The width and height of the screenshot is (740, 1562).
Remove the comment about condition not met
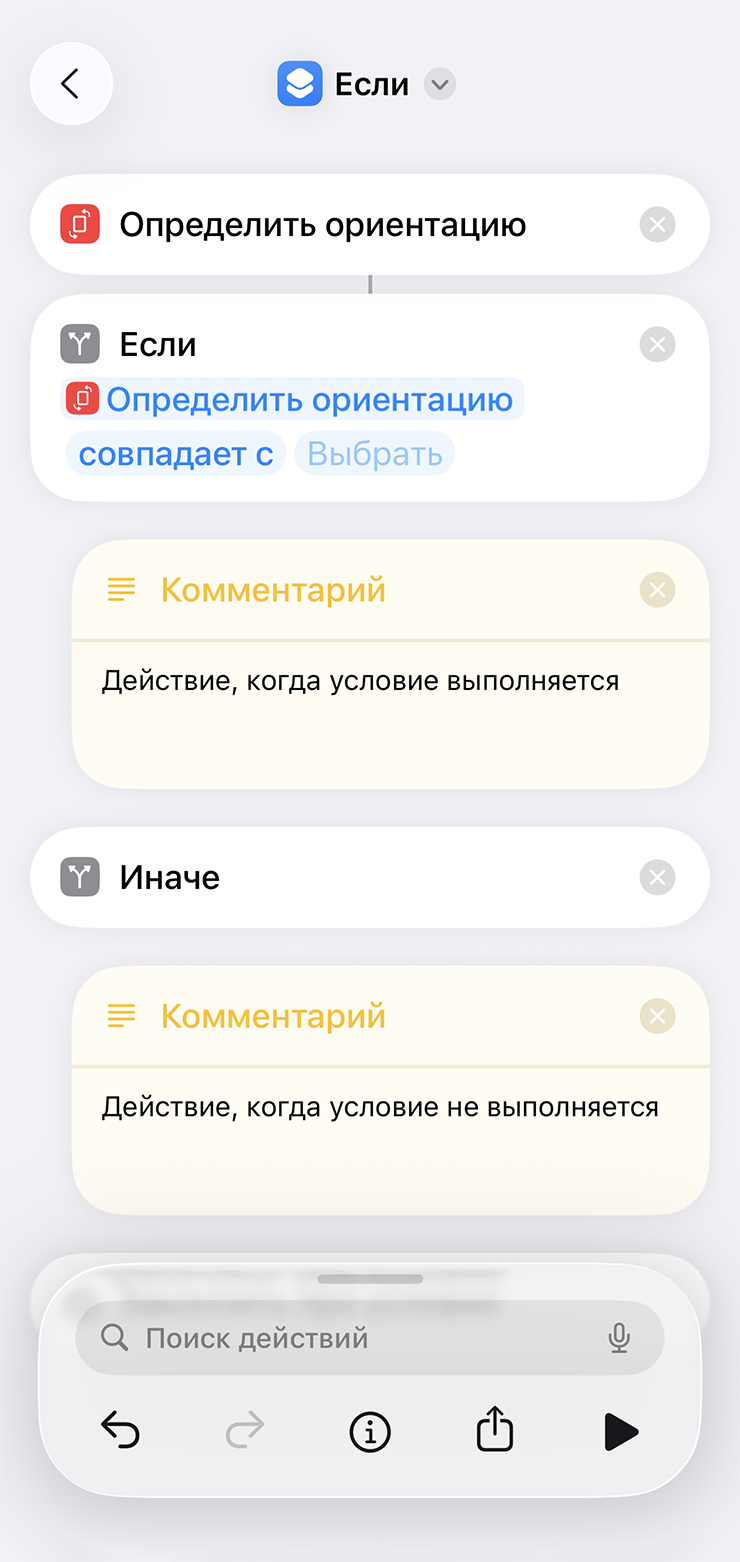657,1017
